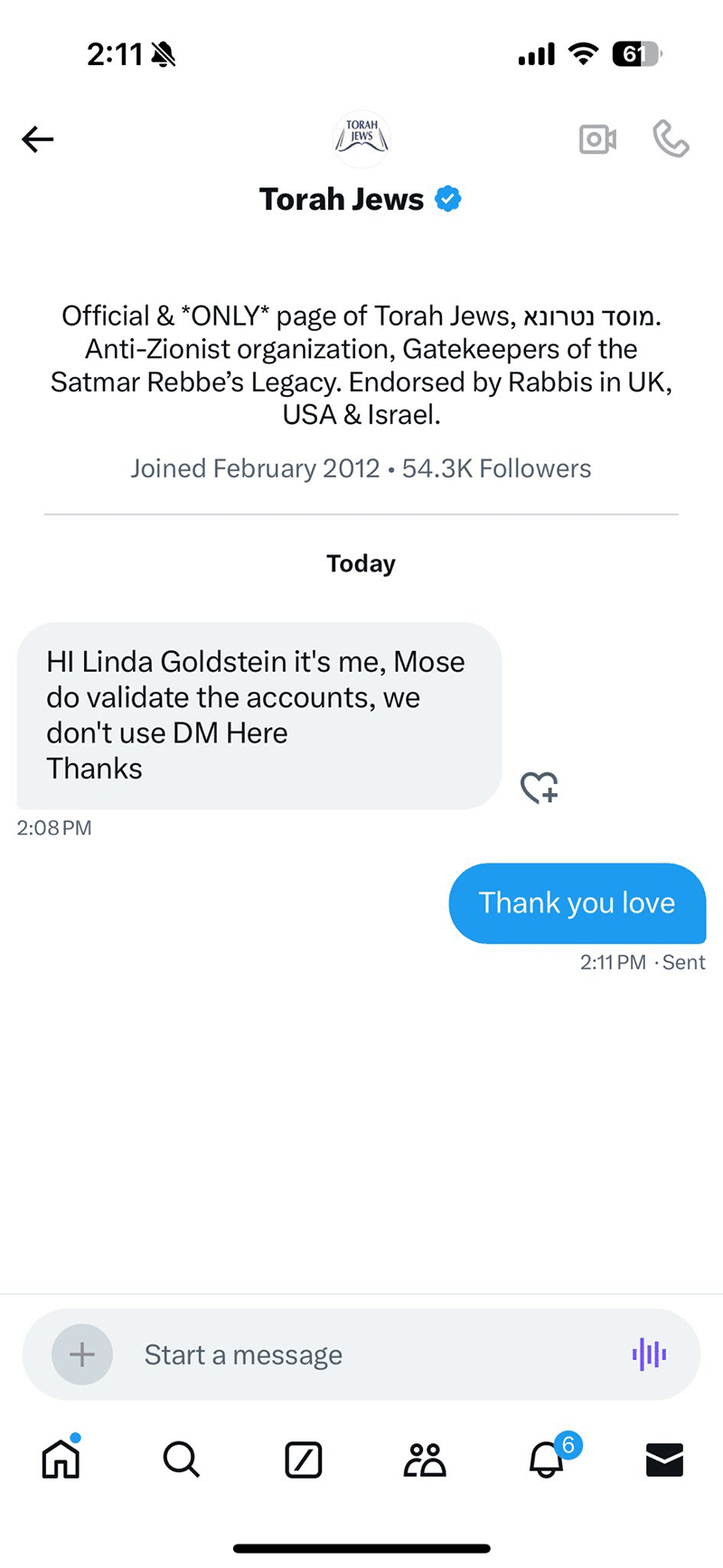Image resolution: width=723 pixels, height=1568 pixels.
Task: Open the Messages envelope tab
Action: 665,1459
